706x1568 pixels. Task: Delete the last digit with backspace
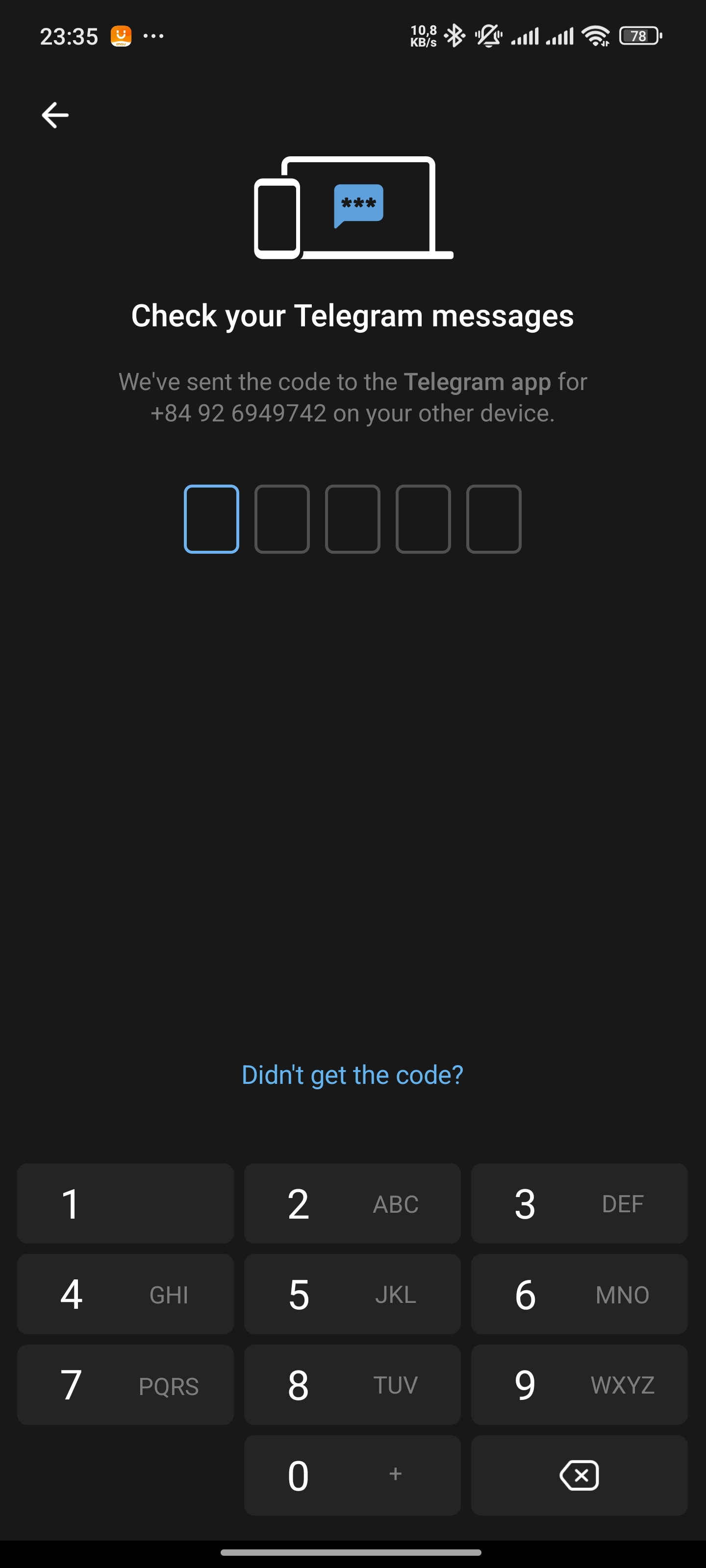click(x=579, y=1475)
